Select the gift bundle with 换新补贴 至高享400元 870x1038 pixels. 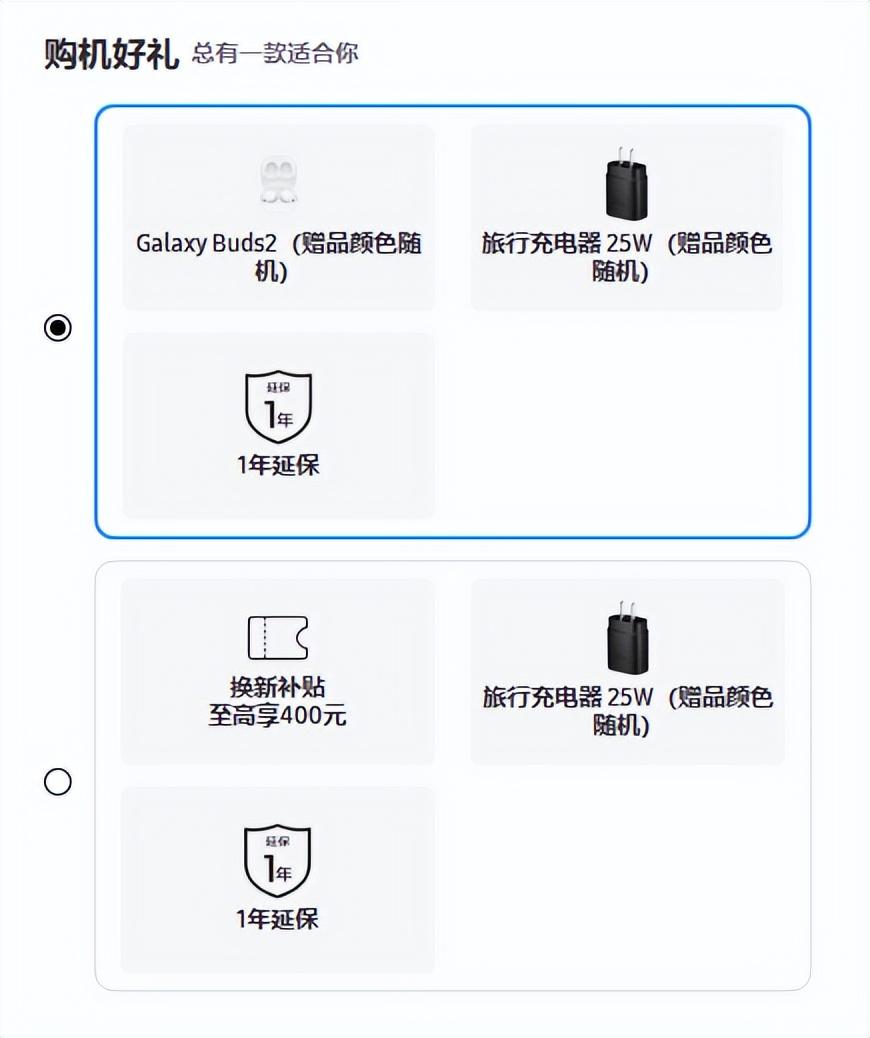click(x=58, y=781)
